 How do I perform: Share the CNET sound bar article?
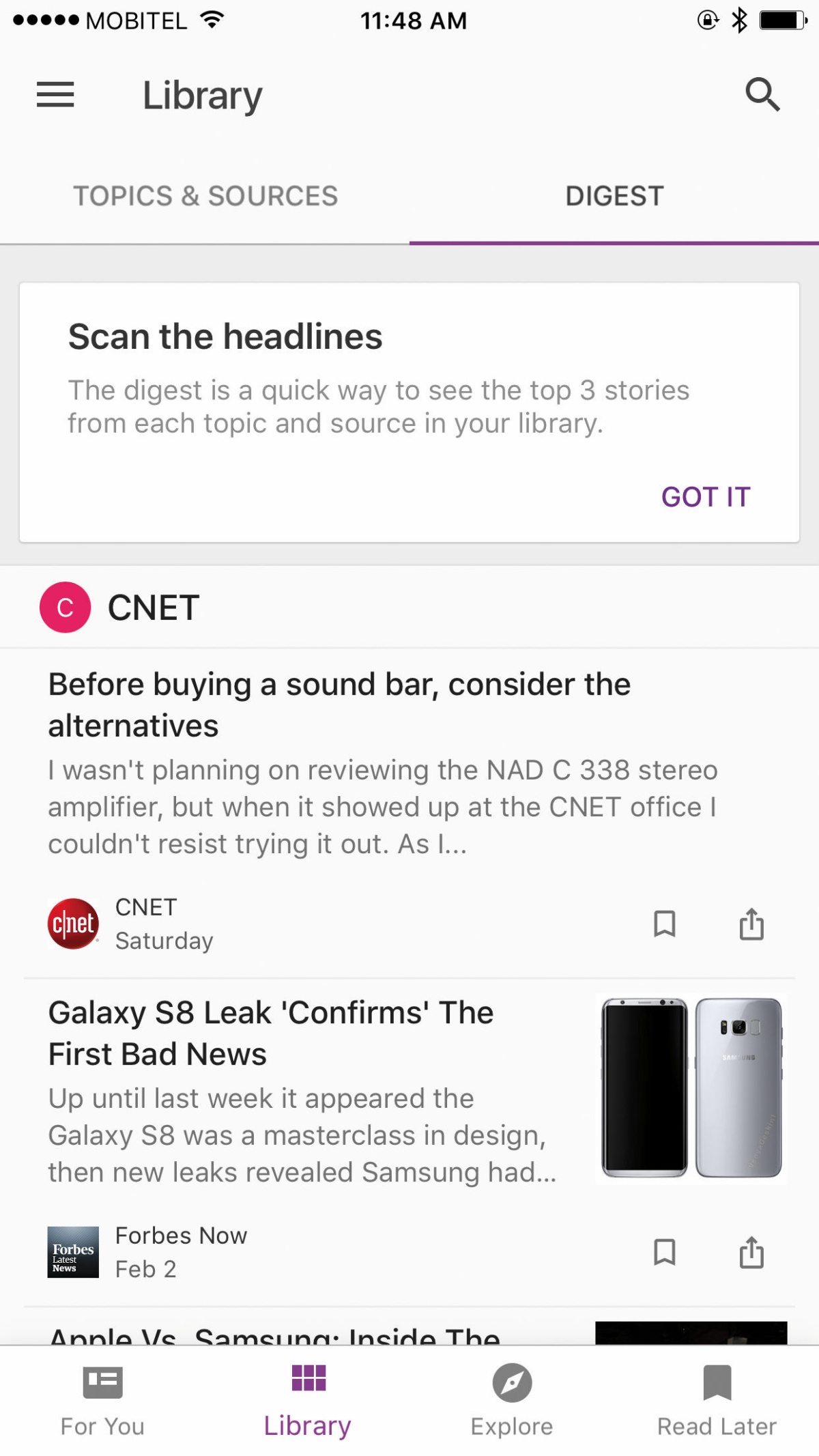751,924
